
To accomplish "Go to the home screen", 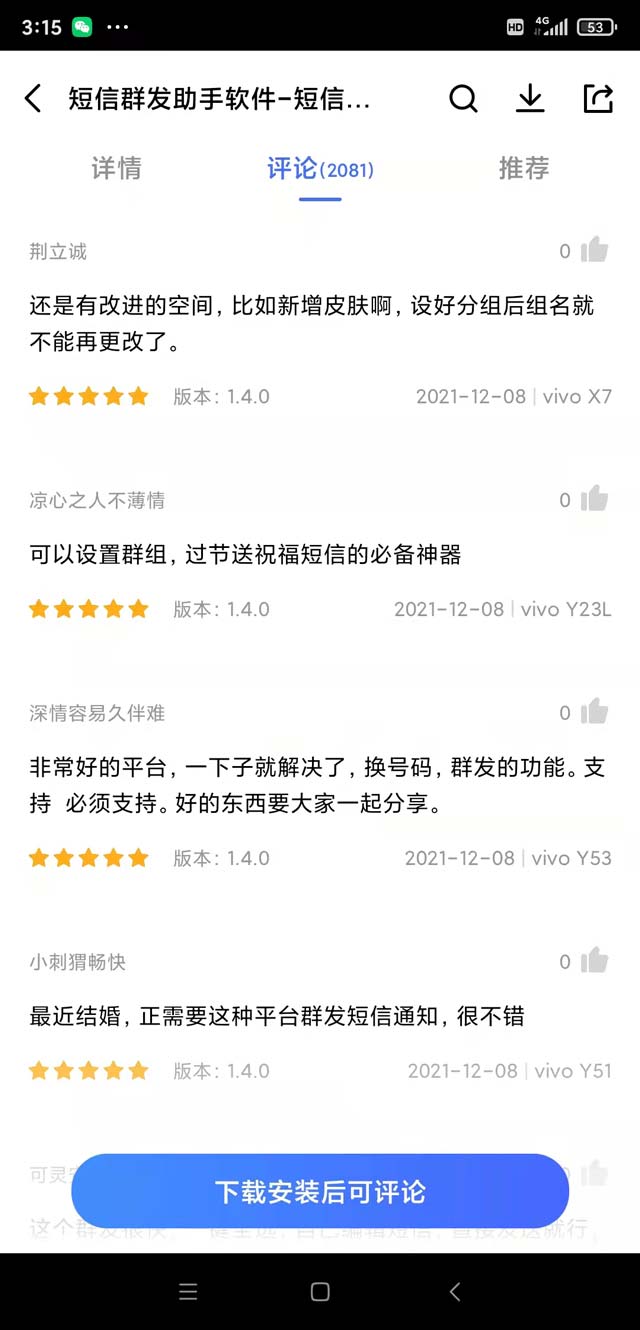I will point(320,1291).
